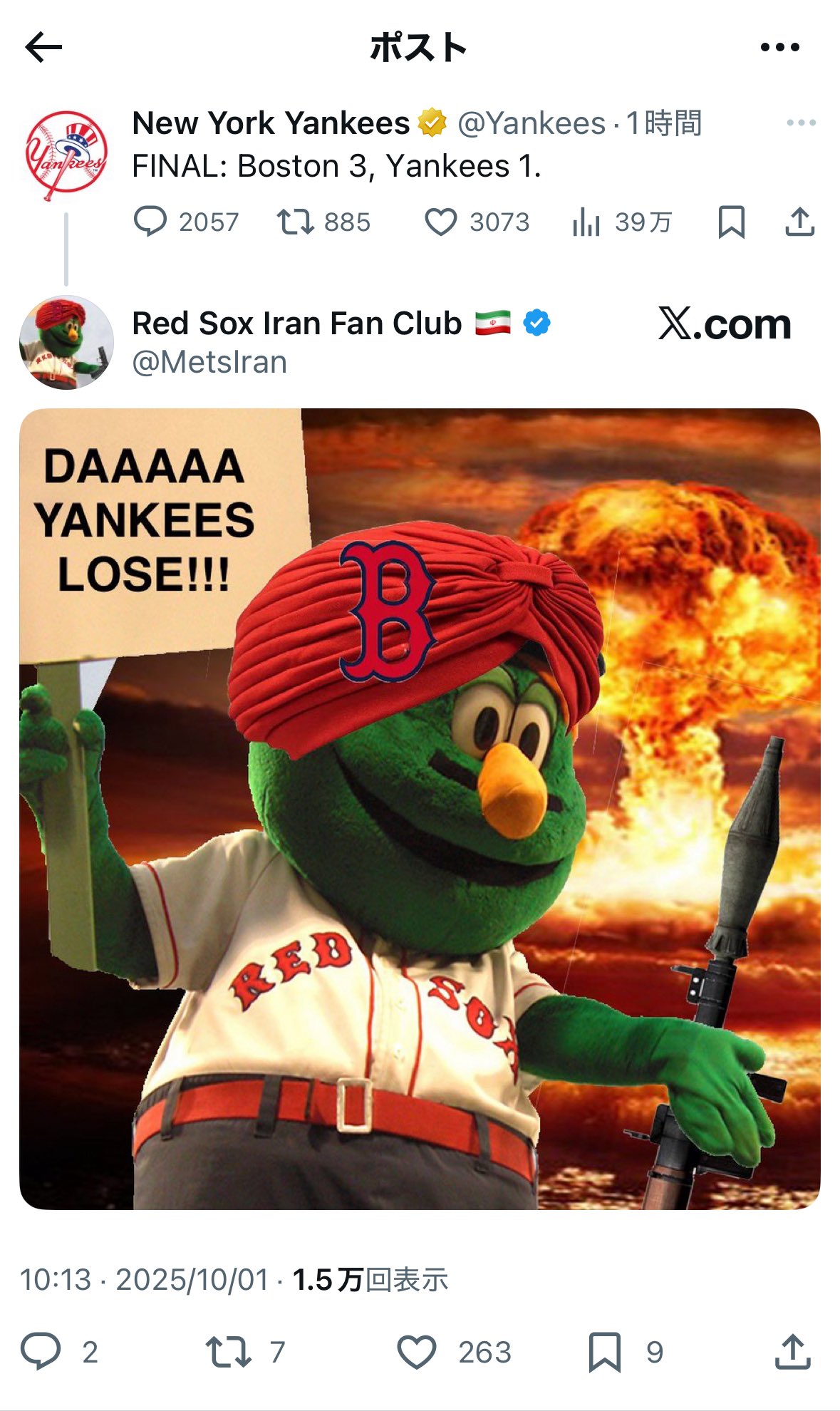Bookmark the New York Yankees tweet
The width and height of the screenshot is (840, 1411).
pyautogui.click(x=731, y=222)
